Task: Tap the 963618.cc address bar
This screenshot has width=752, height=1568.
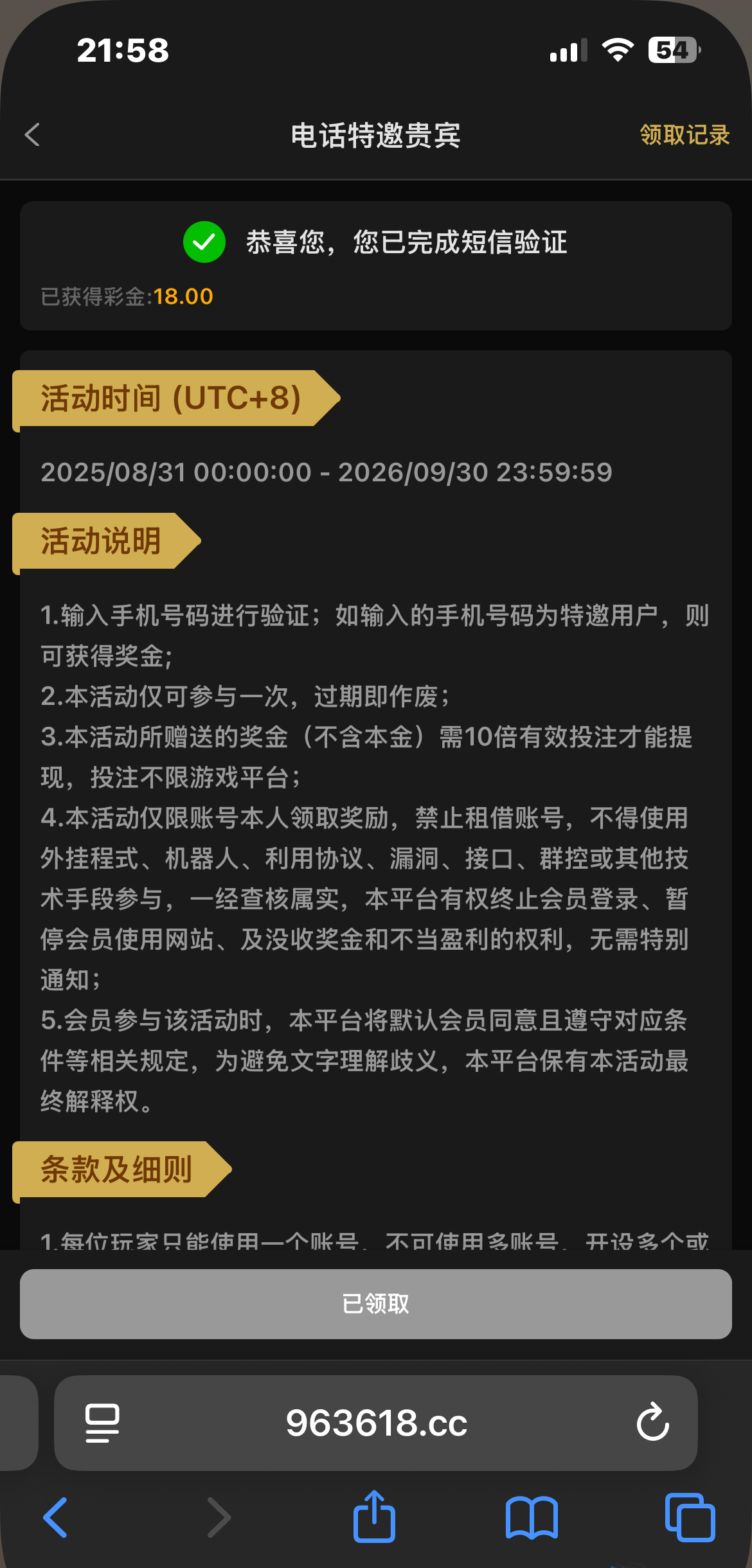Action: tap(376, 1423)
